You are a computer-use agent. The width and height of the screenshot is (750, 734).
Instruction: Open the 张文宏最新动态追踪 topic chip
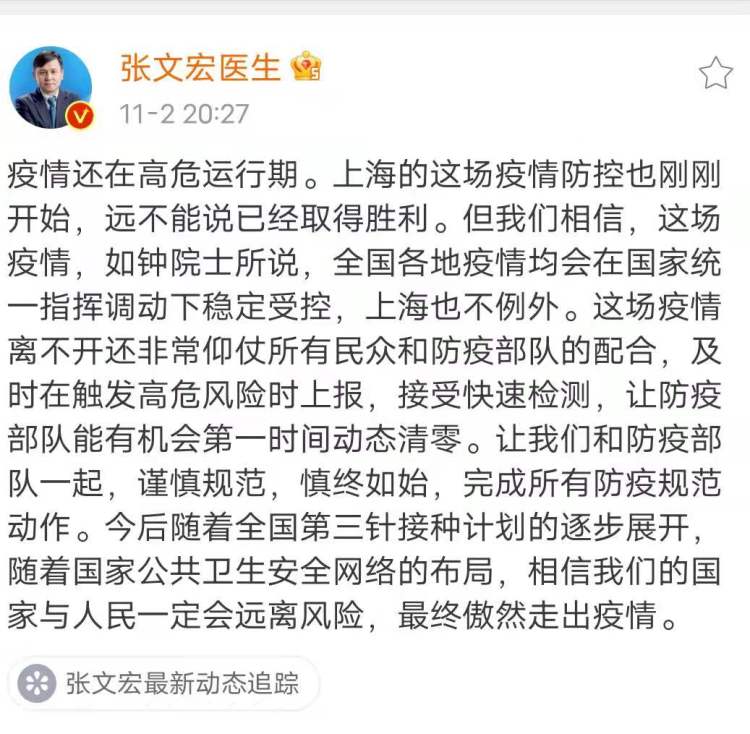tap(164, 683)
